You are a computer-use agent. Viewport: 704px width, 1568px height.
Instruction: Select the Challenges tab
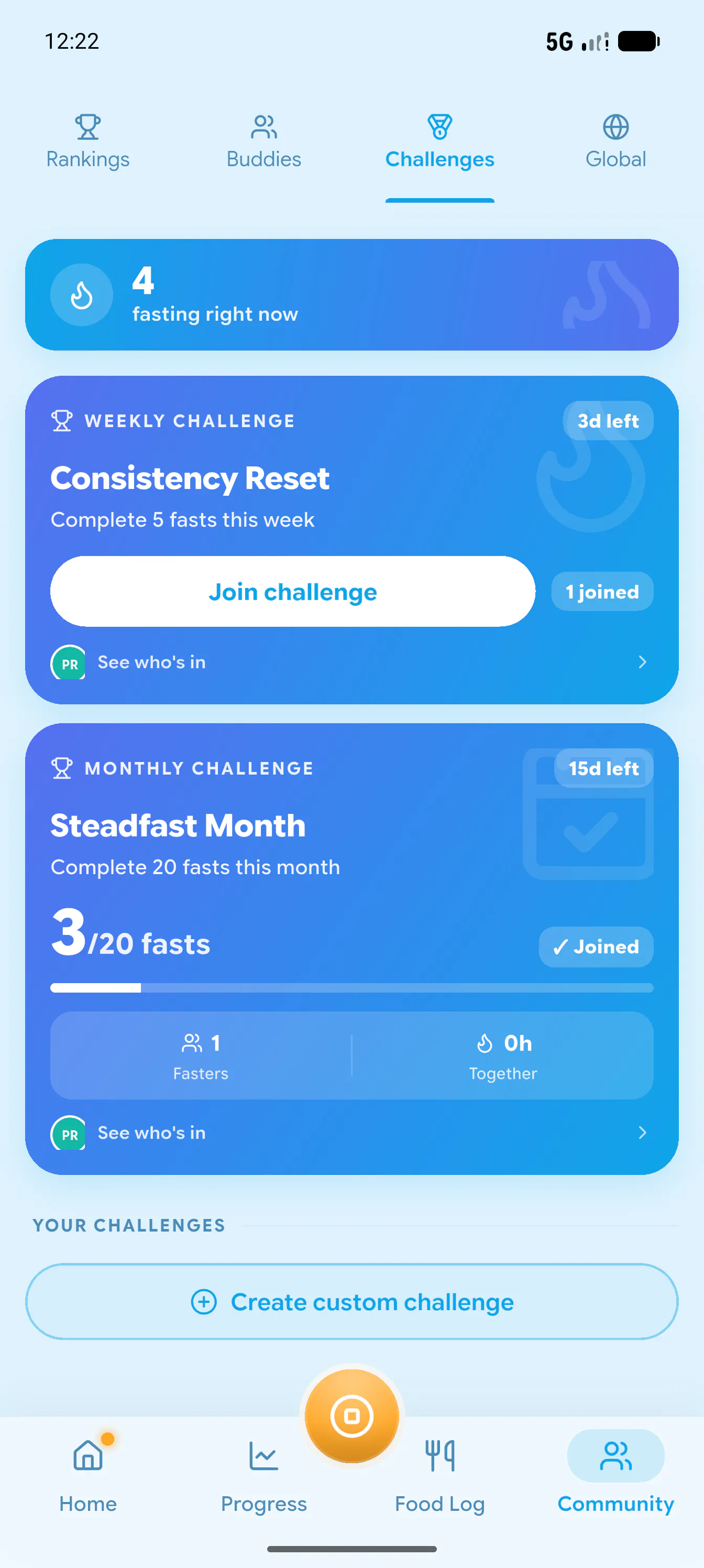click(439, 142)
